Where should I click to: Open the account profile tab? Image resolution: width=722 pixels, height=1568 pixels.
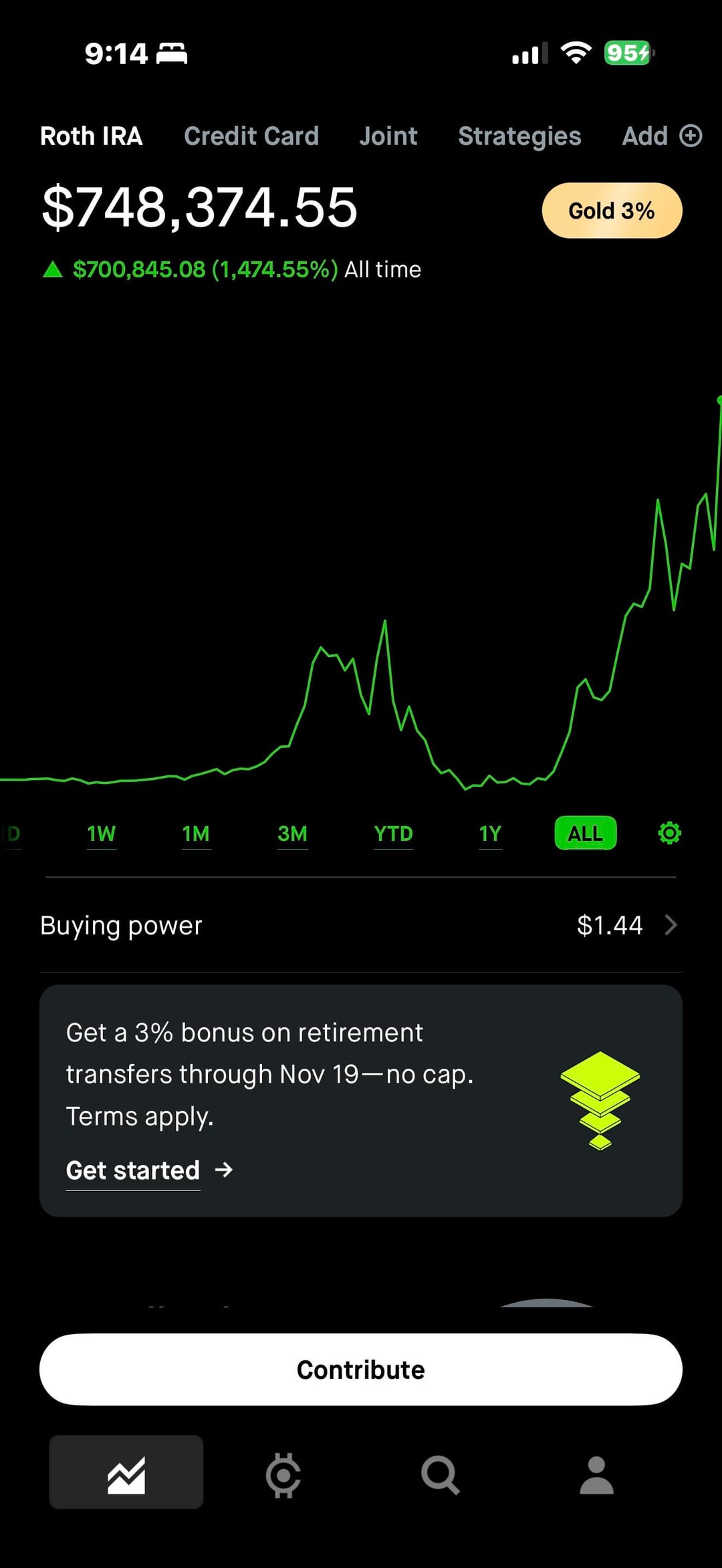pos(596,1475)
